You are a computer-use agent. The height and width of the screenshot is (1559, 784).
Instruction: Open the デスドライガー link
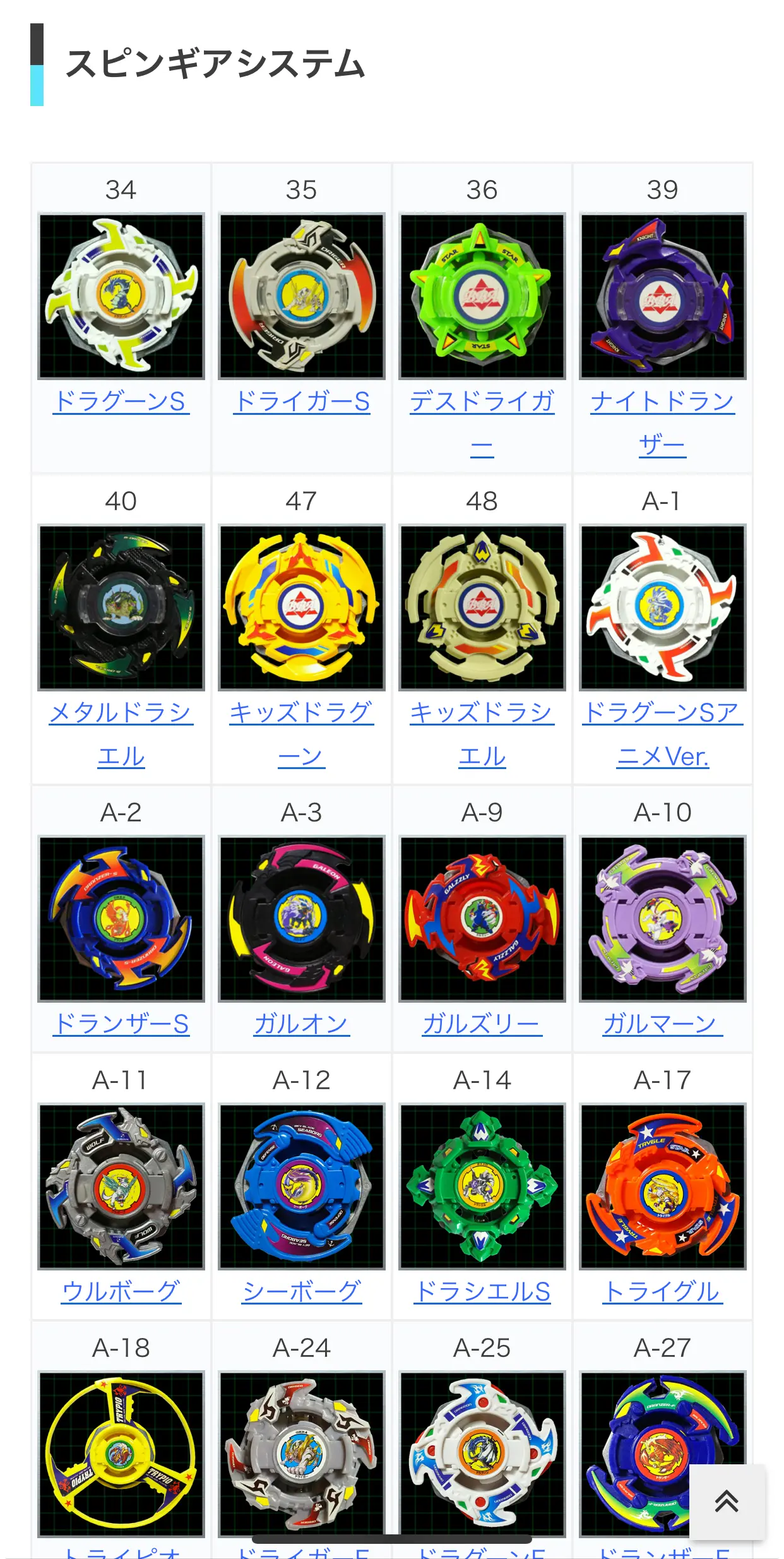coord(482,402)
